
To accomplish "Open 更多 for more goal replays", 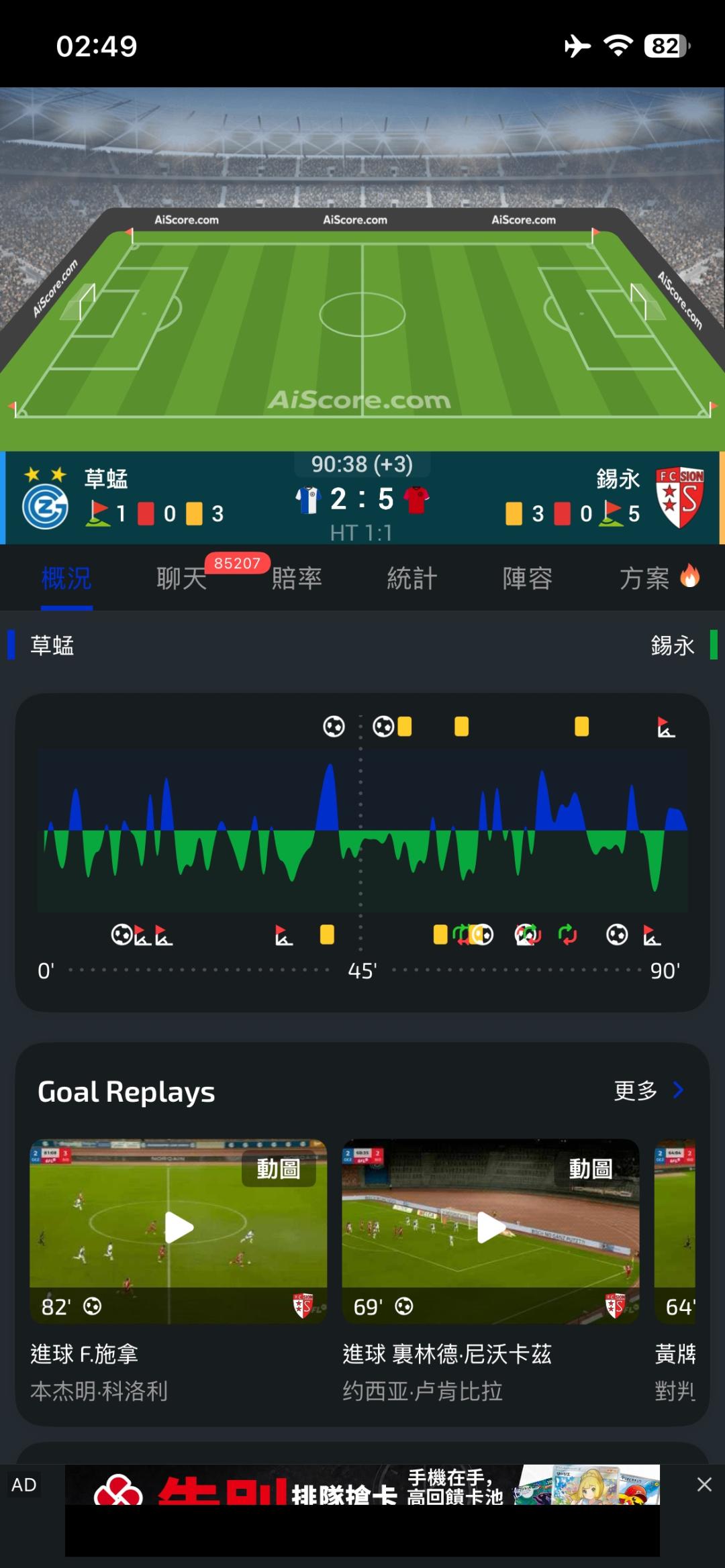I will 648,1090.
